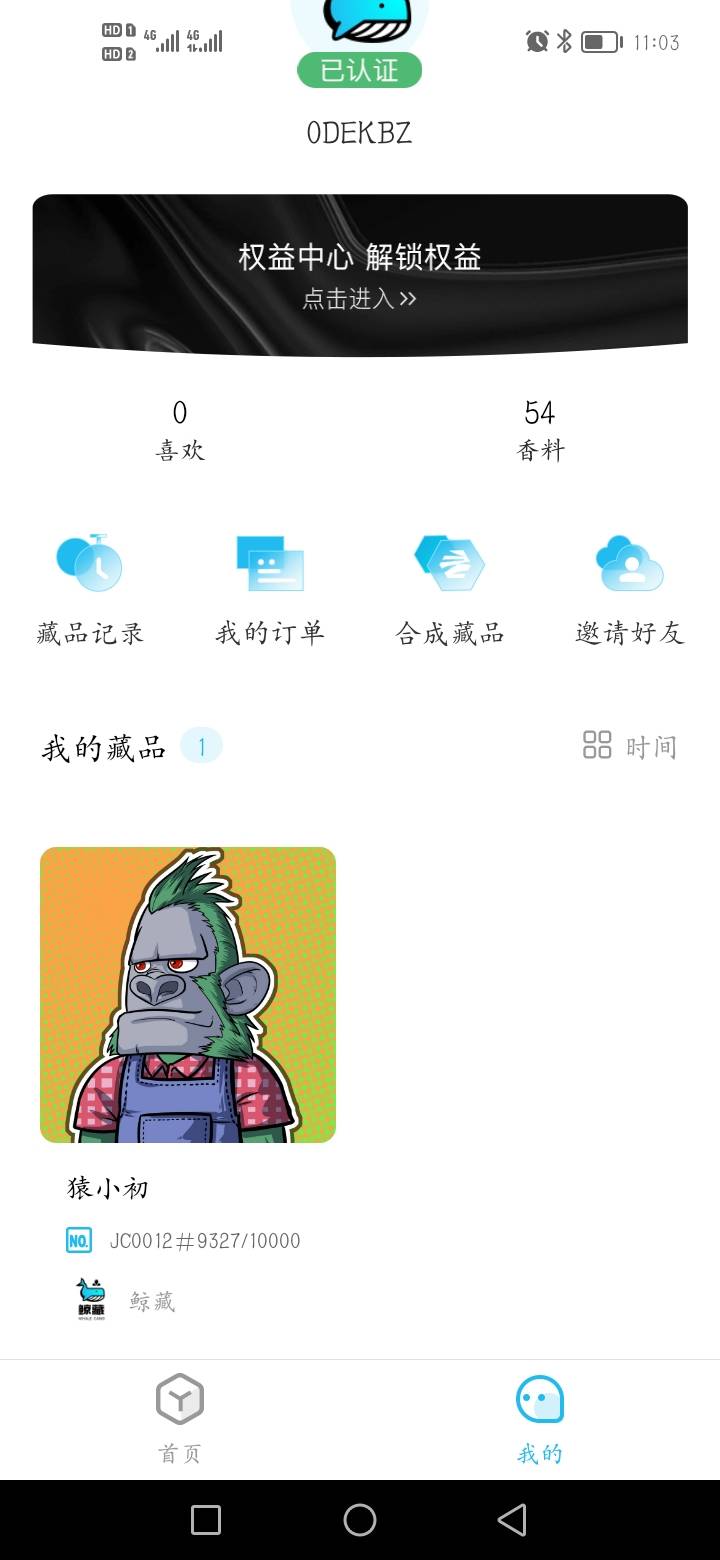The image size is (720, 1560).
Task: Tap 邀请好友 to invite friends
Action: [x=630, y=590]
